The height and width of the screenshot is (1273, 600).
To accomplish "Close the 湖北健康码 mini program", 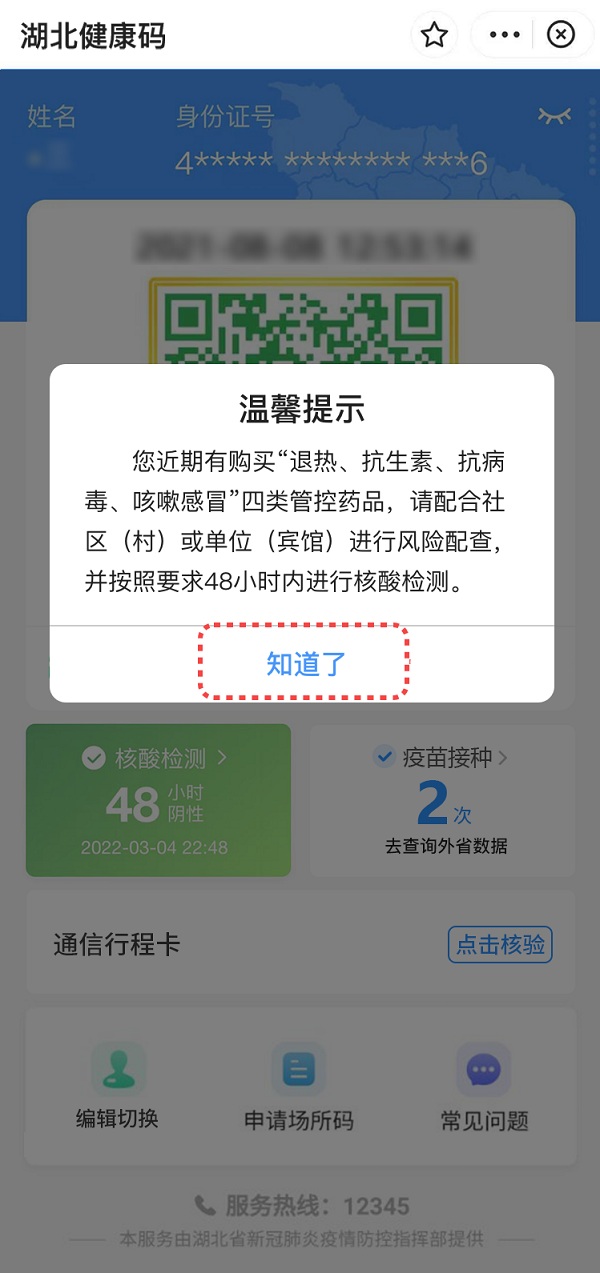I will coord(561,36).
